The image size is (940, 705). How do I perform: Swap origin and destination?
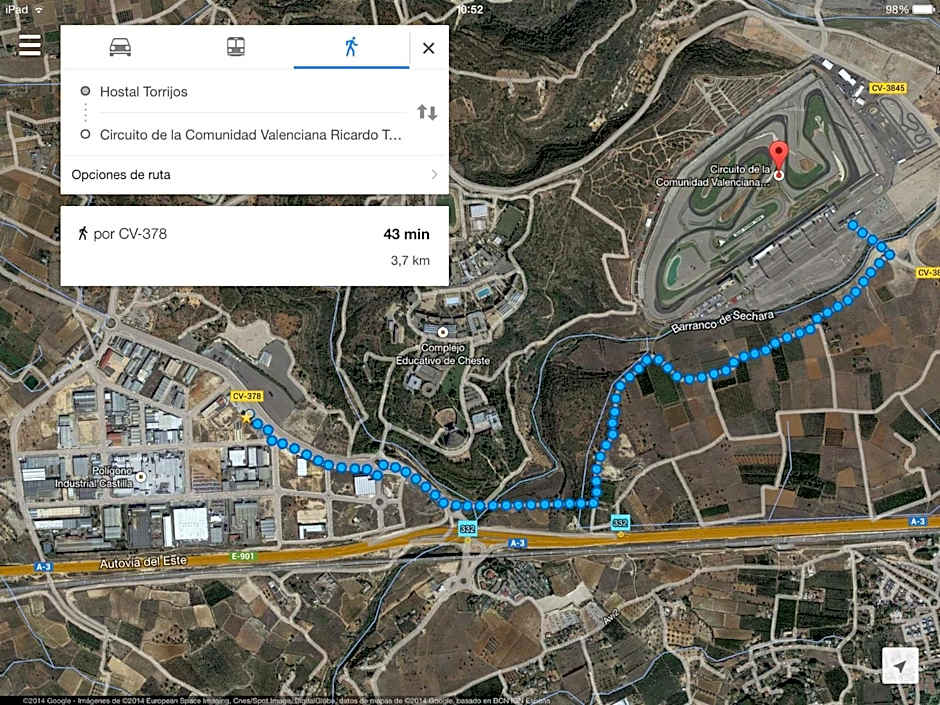[x=427, y=112]
